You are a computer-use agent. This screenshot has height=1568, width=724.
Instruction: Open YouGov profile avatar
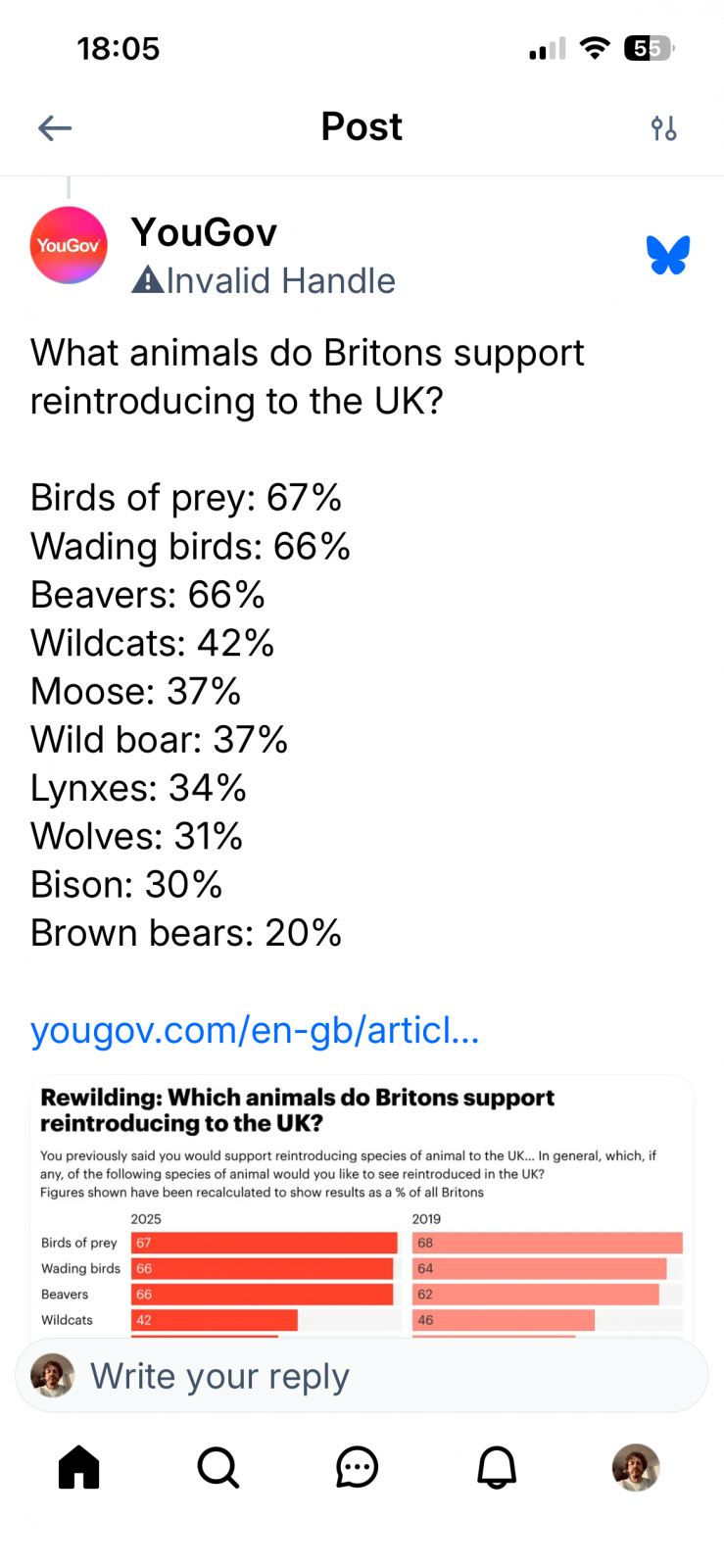69,245
